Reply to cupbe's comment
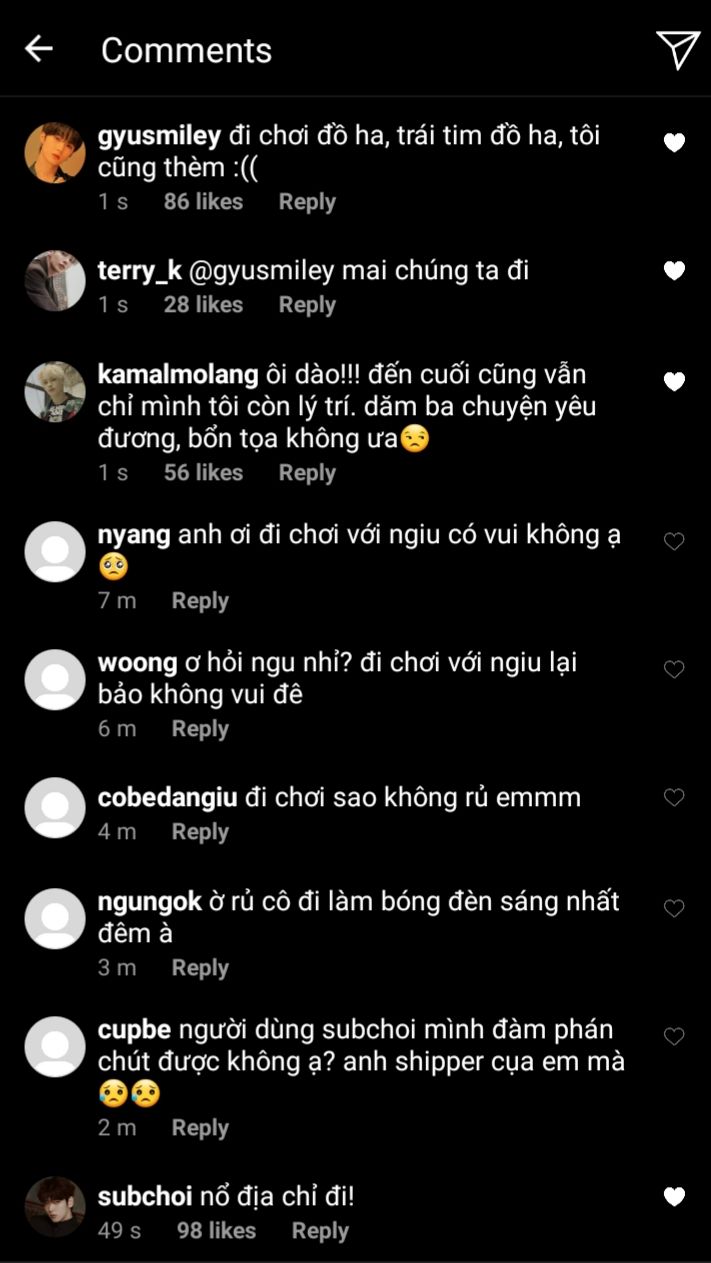 tap(200, 1128)
